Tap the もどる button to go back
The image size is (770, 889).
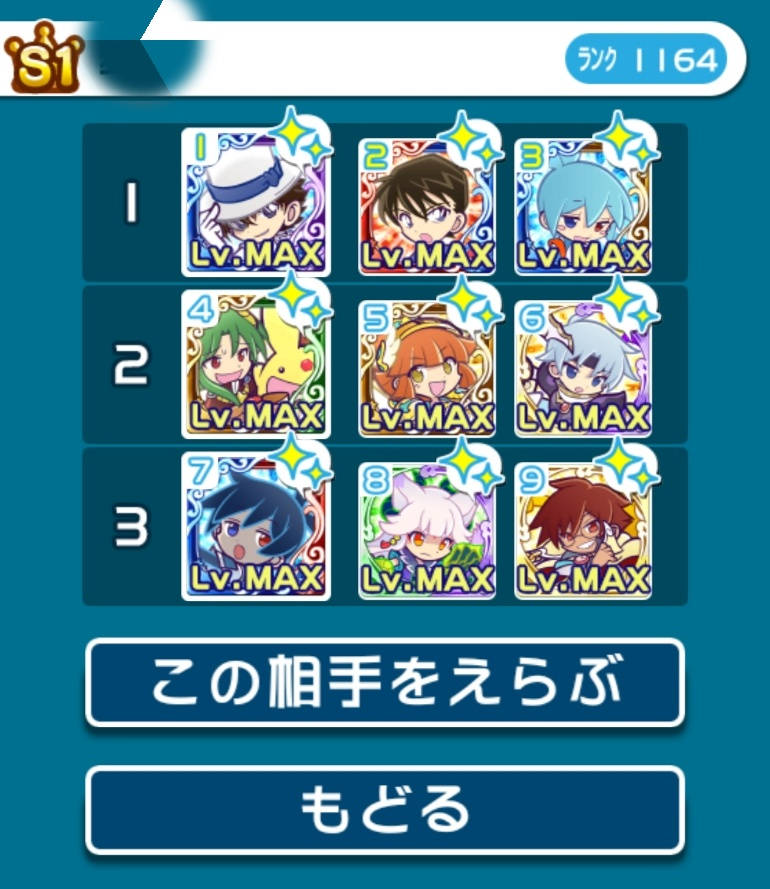(385, 809)
